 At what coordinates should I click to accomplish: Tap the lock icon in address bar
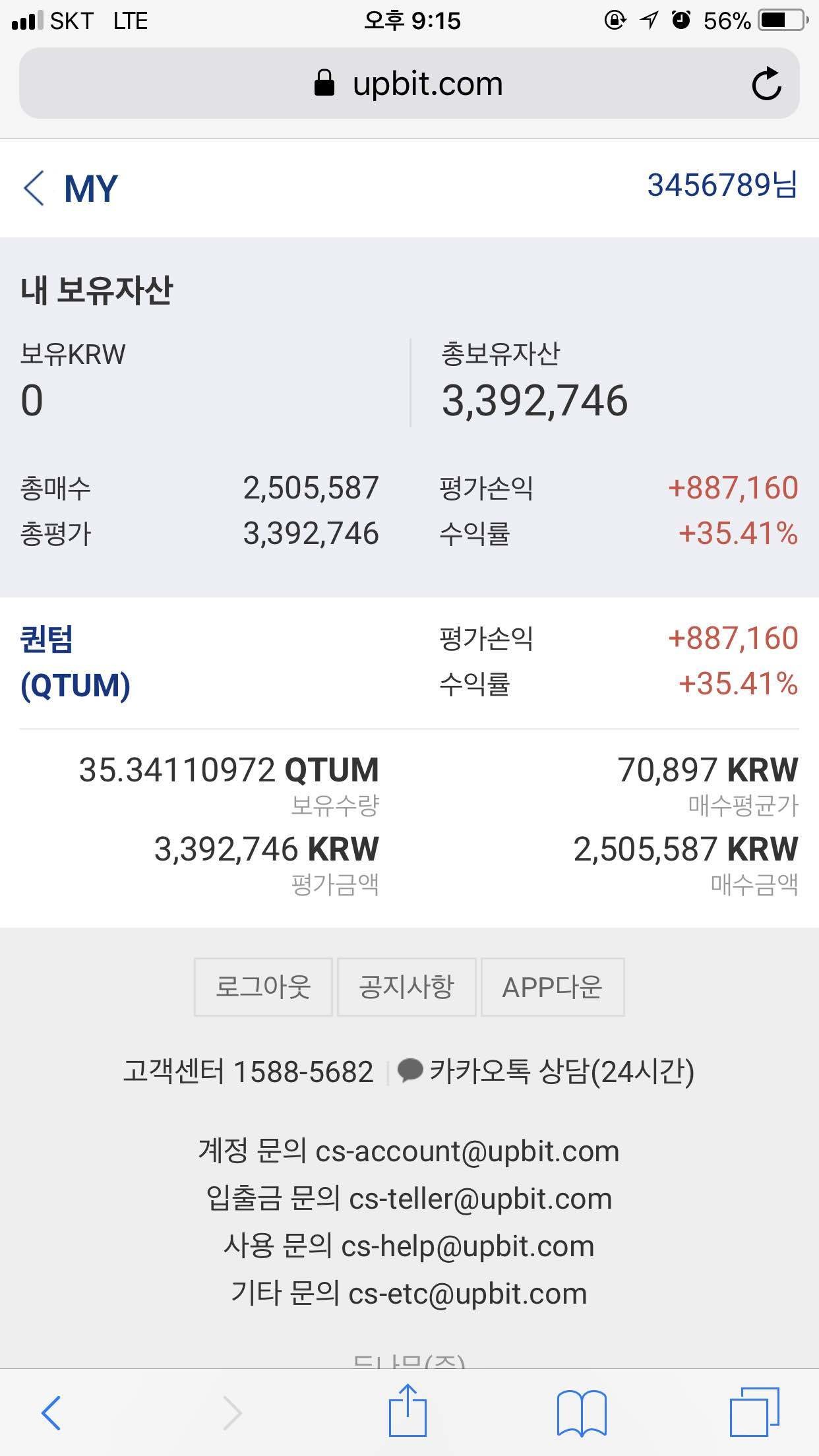point(324,82)
